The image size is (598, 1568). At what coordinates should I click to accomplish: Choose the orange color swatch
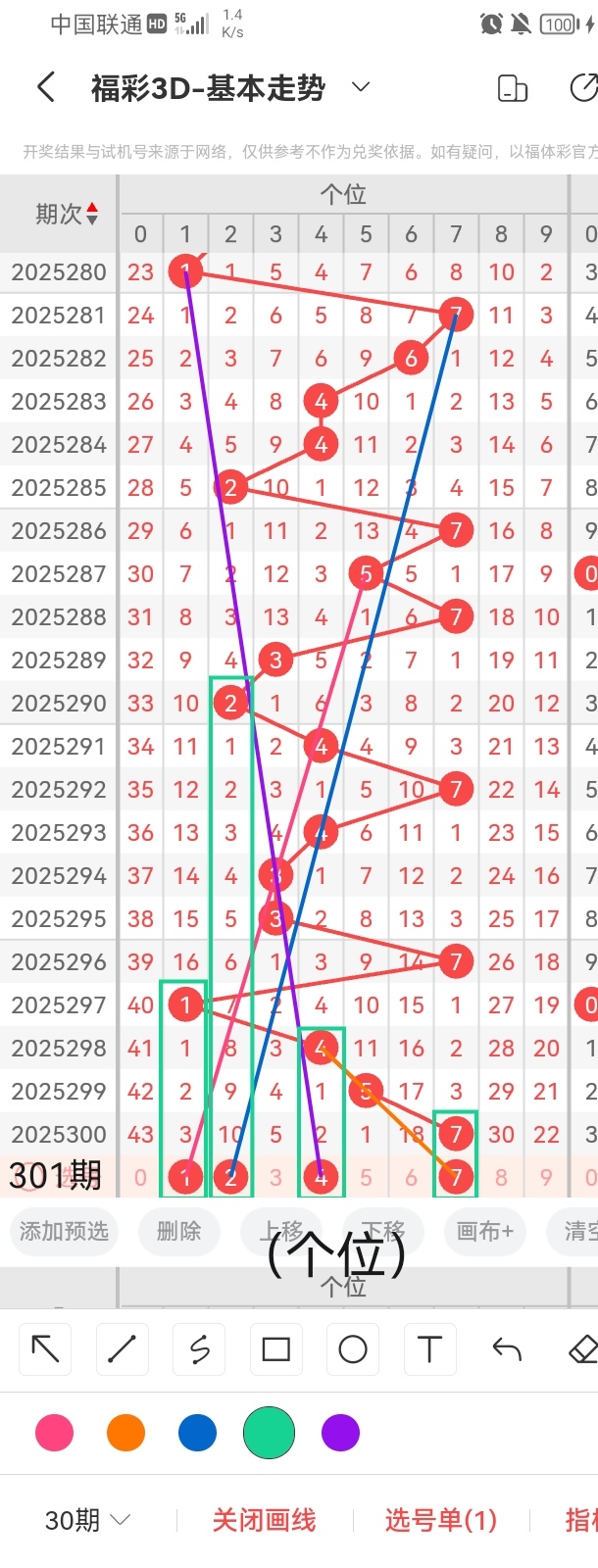(x=125, y=1433)
